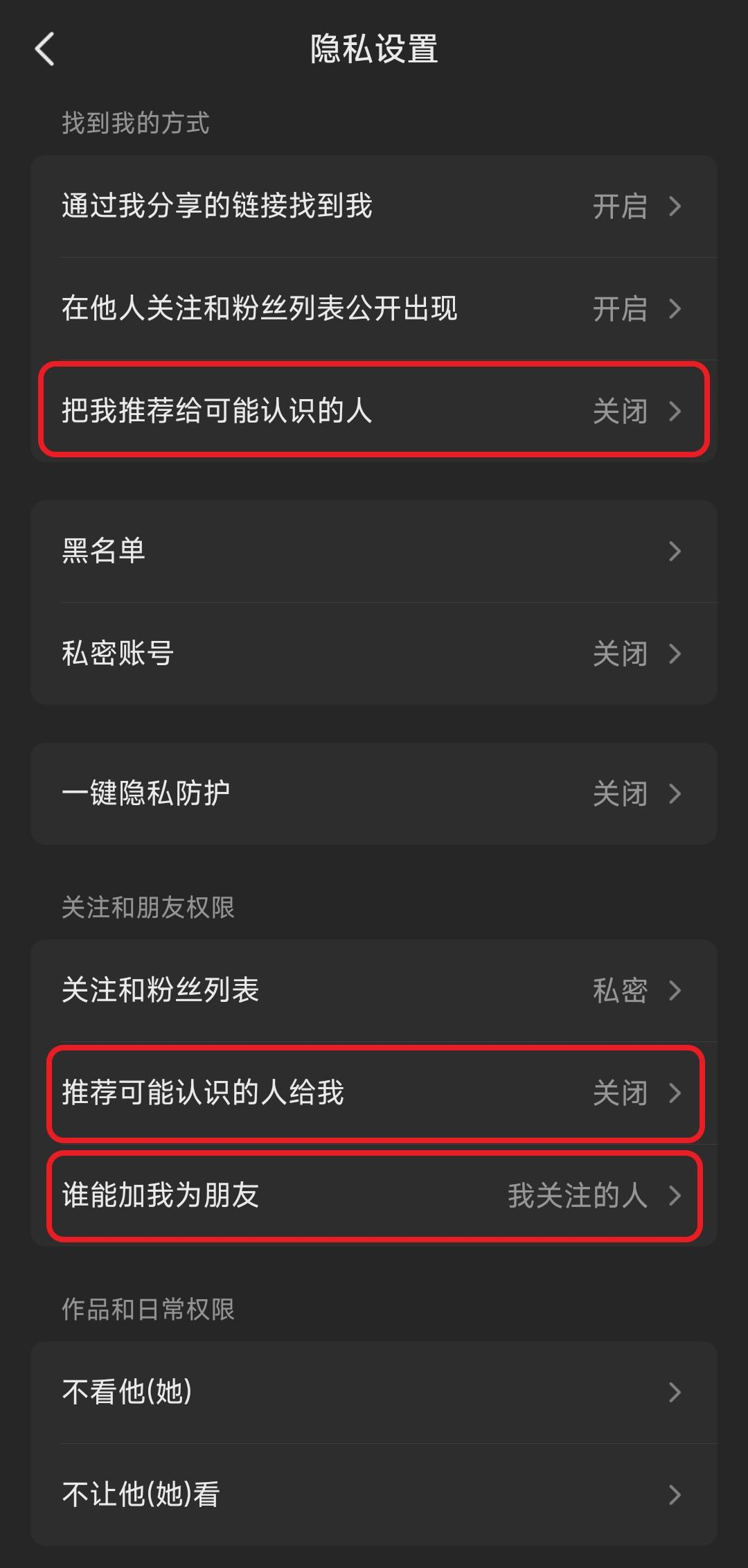Viewport: 748px width, 1568px height.
Task: Expand chevron on 一键隐私防护 row
Action: point(674,794)
